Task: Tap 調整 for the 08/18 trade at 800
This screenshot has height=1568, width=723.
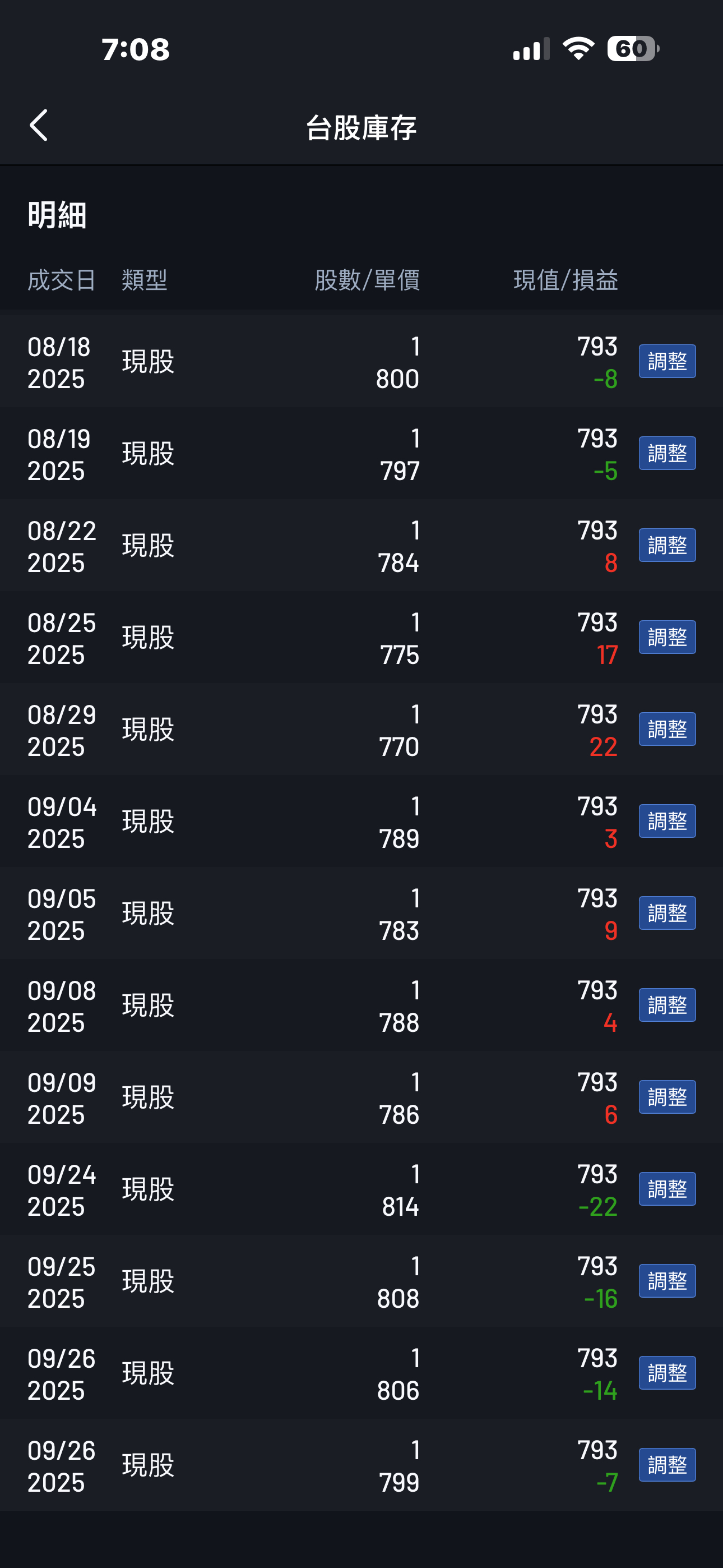Action: [667, 362]
